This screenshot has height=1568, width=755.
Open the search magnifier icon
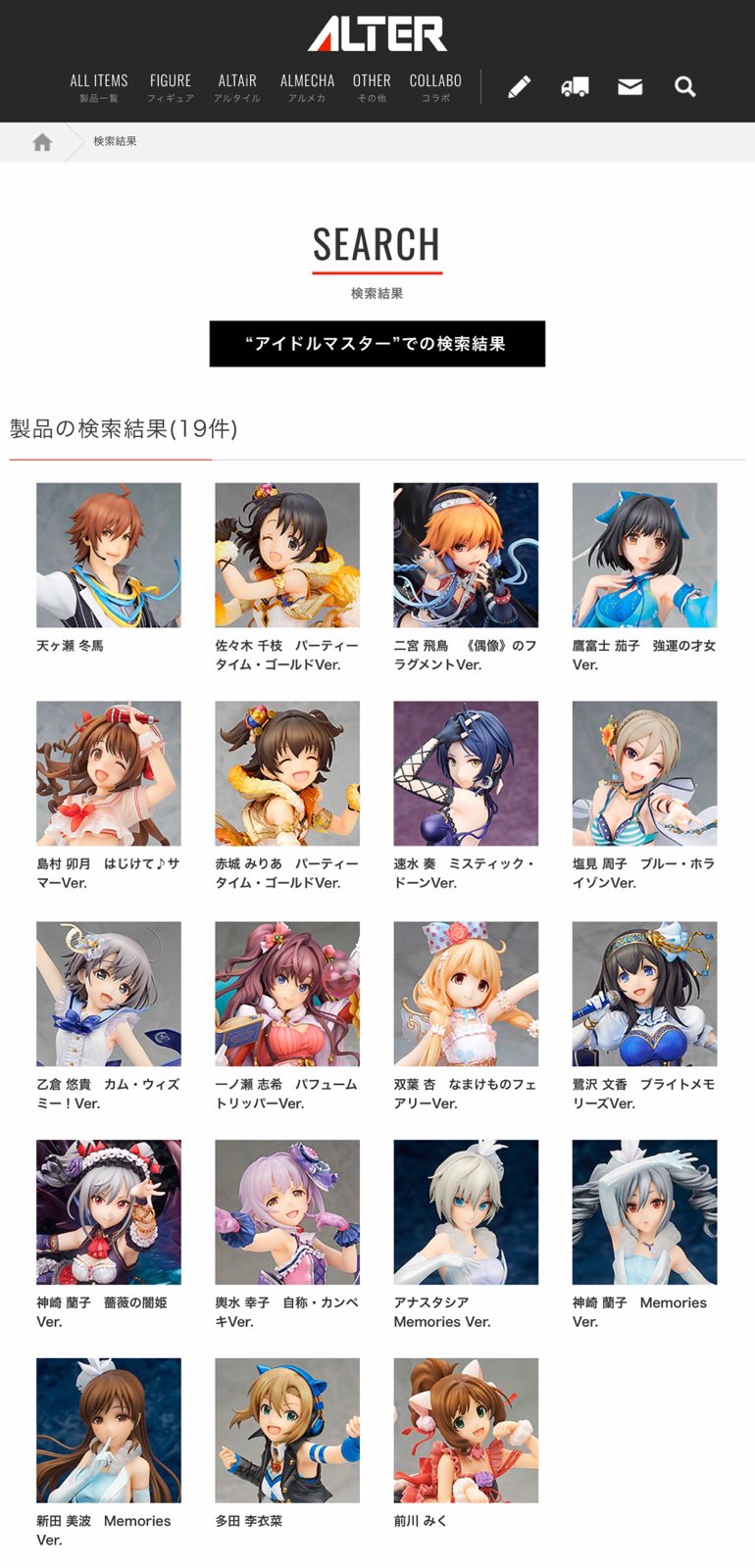pyautogui.click(x=685, y=87)
